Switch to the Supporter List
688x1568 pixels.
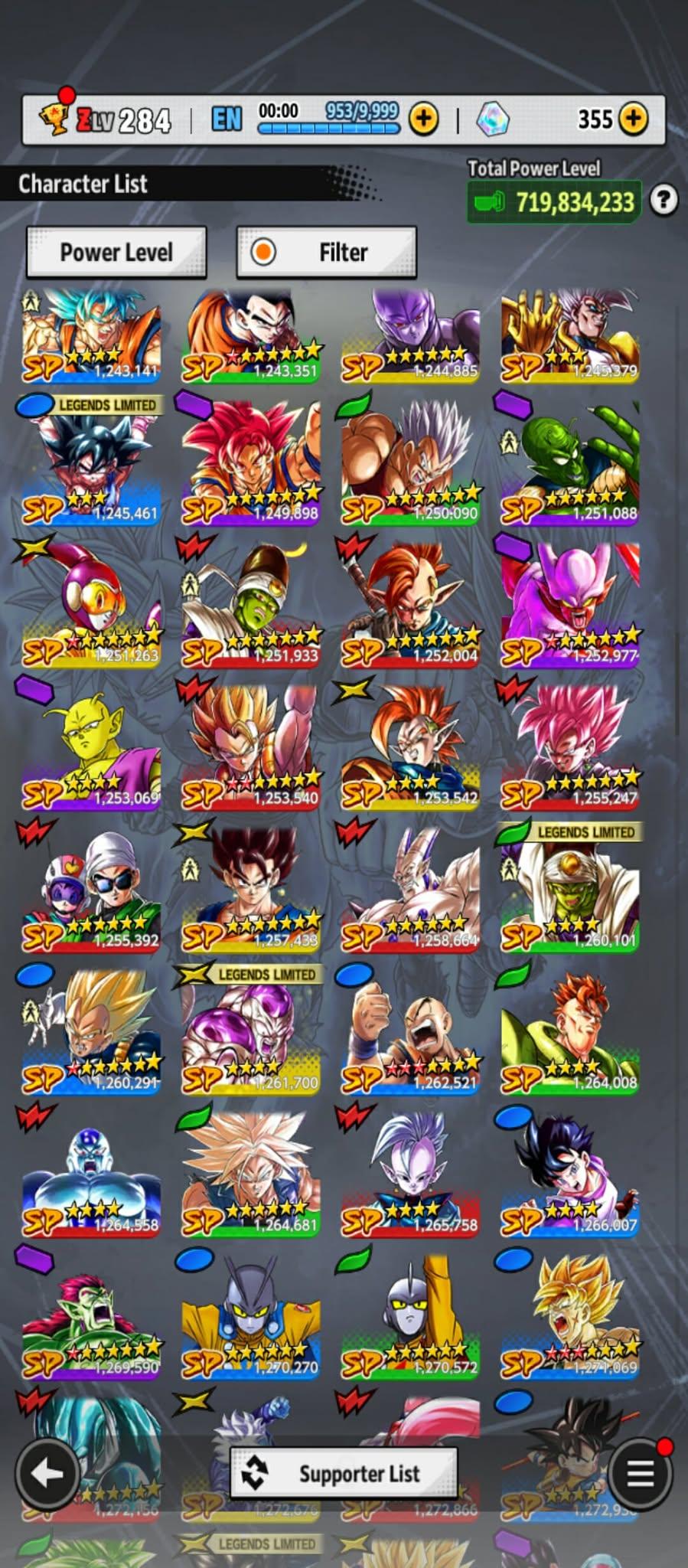pyautogui.click(x=344, y=1473)
